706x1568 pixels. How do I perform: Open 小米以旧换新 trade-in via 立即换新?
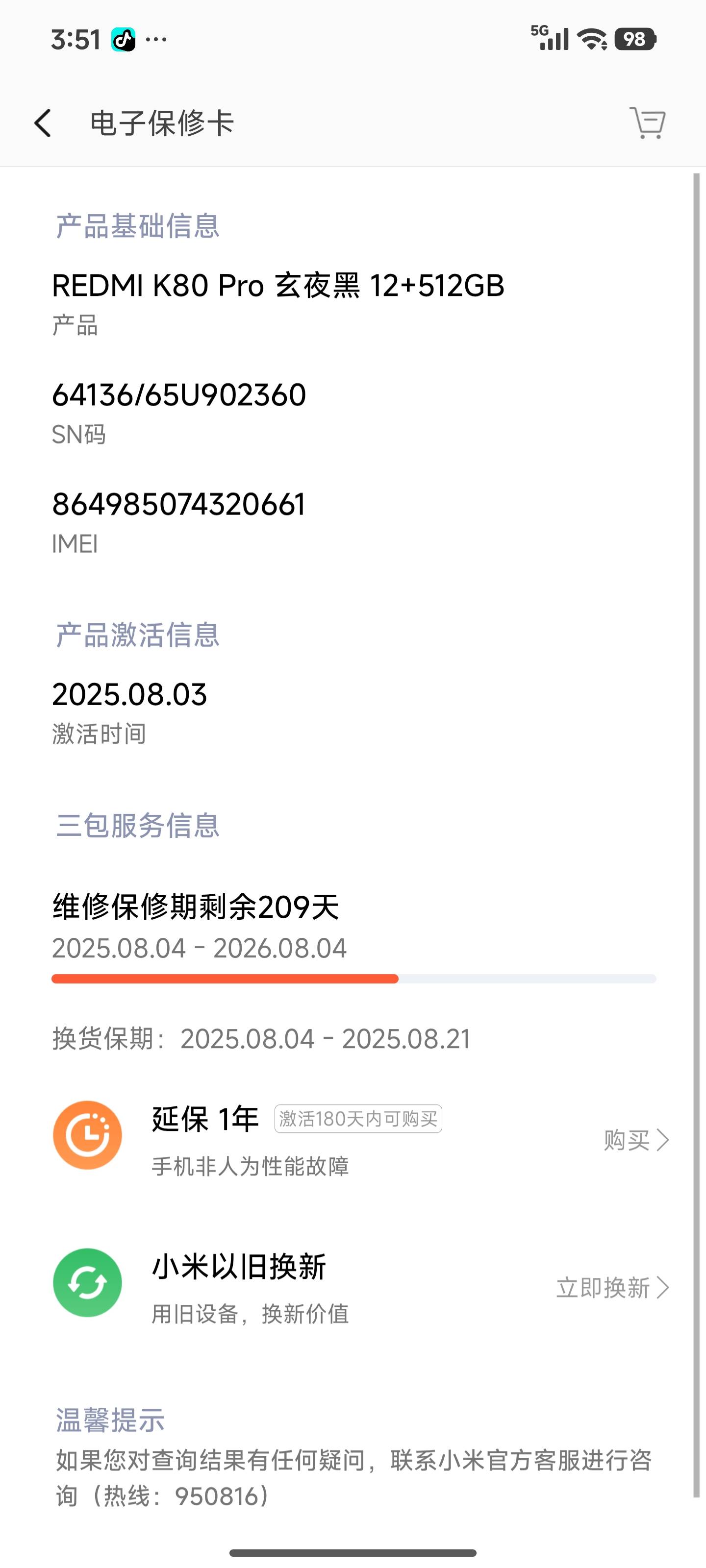tap(611, 1288)
